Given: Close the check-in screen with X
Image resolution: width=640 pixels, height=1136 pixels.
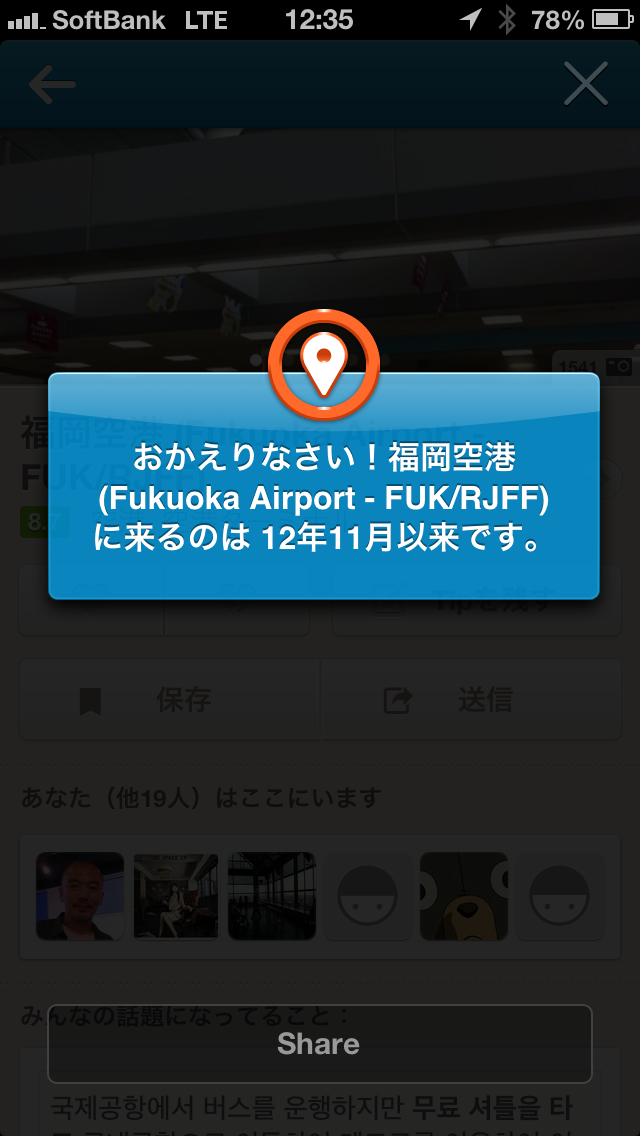Looking at the screenshot, I should [585, 86].
